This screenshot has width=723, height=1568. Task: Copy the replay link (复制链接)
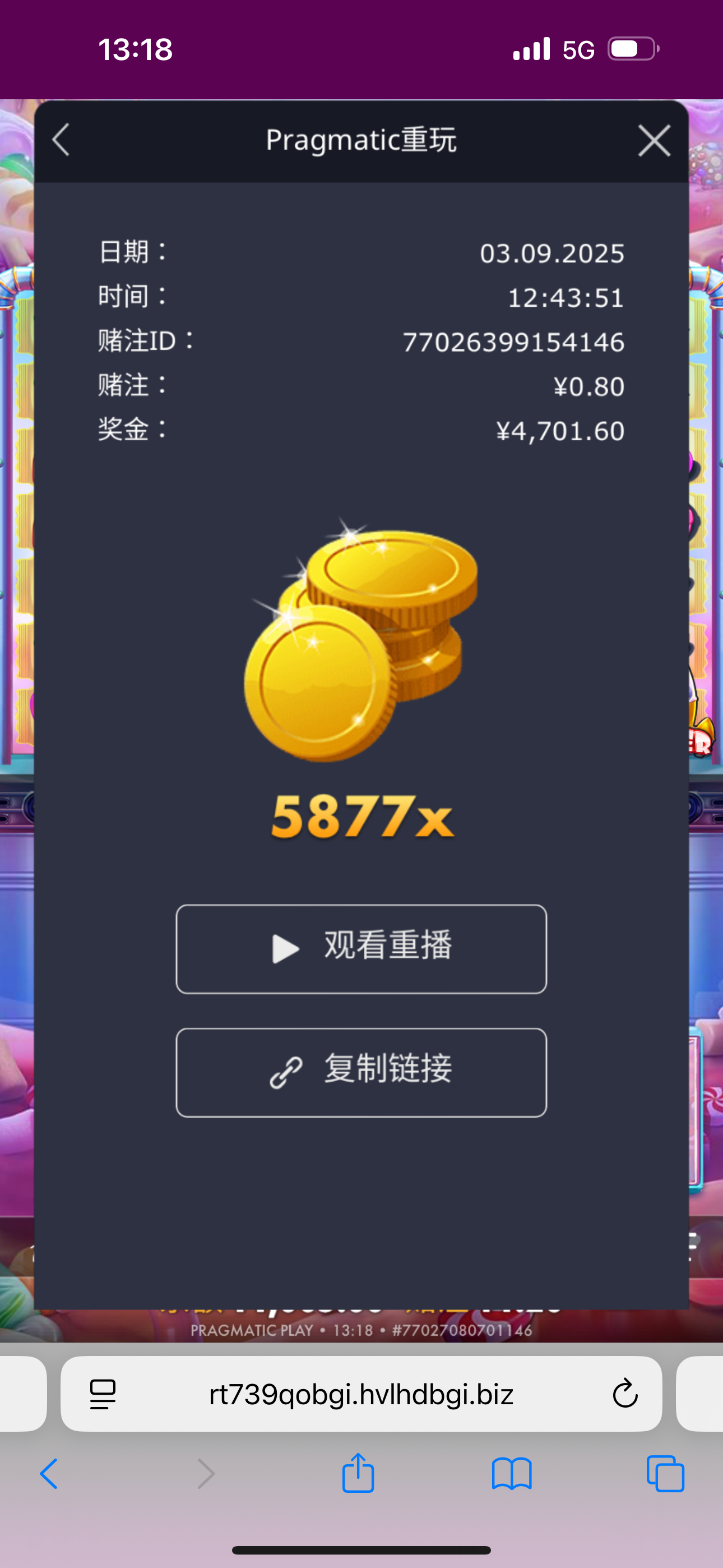361,1072
